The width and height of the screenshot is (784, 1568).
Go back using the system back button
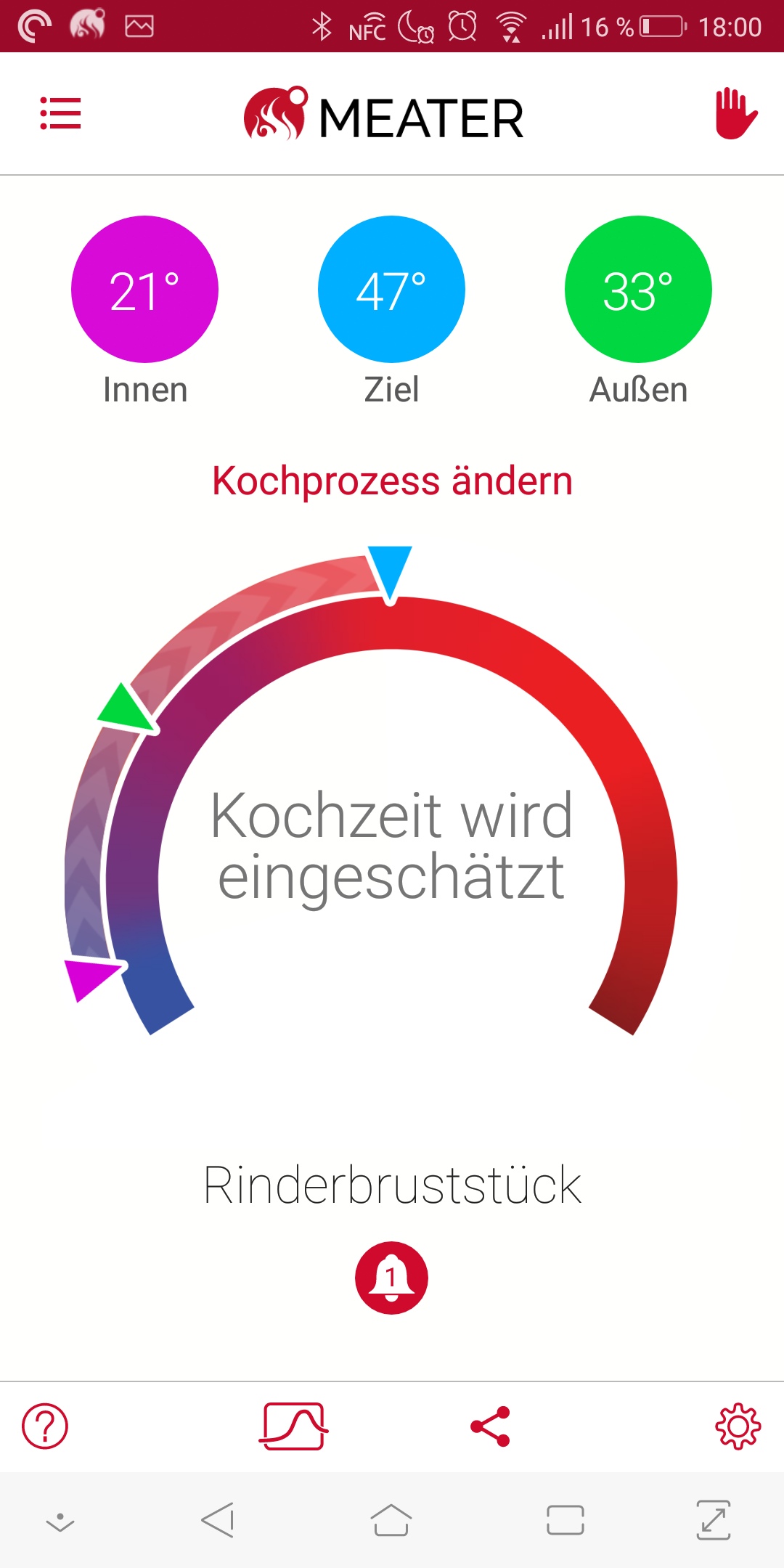[x=218, y=1520]
